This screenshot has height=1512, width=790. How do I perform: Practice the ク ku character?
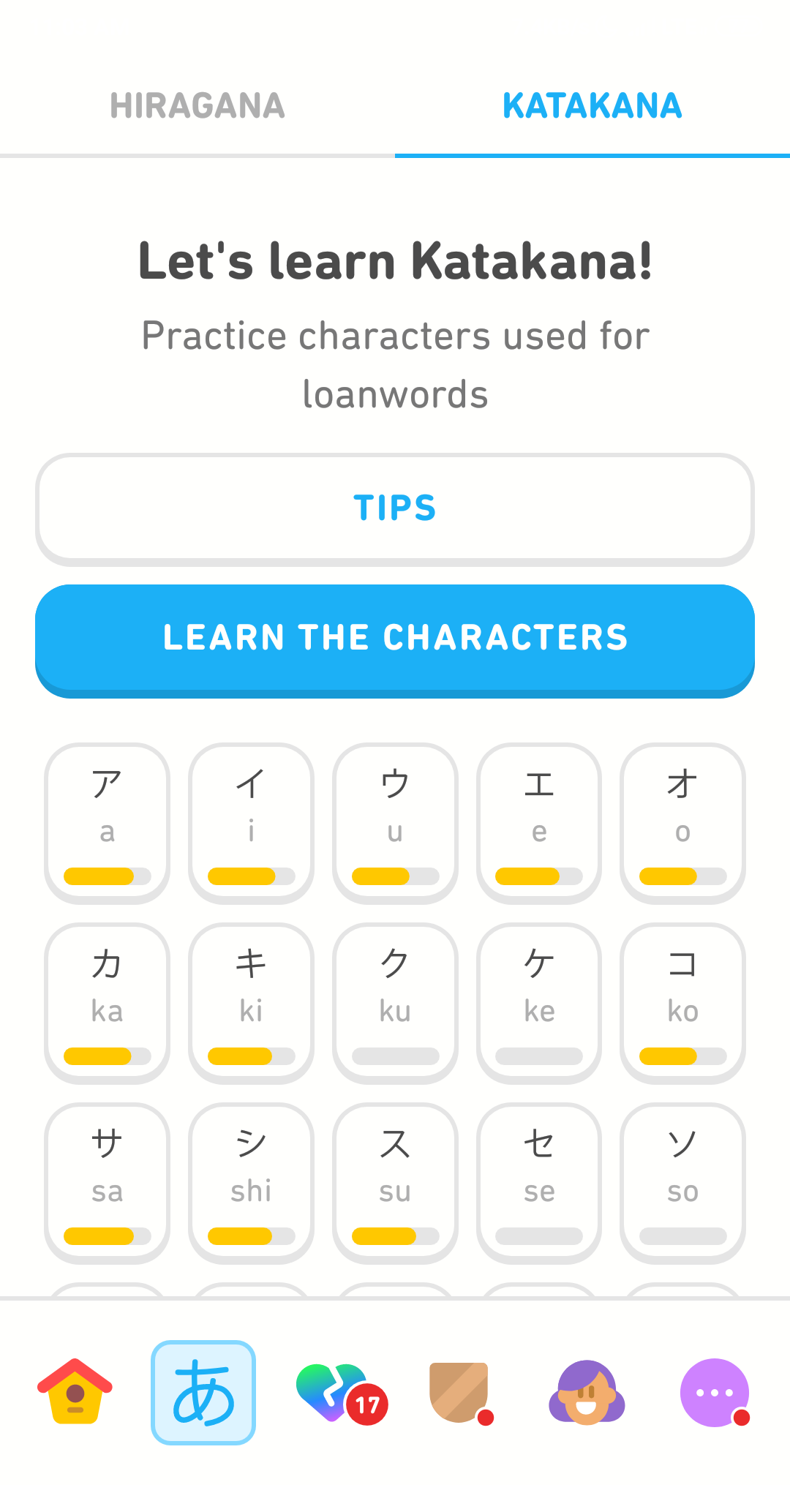[x=394, y=1001]
